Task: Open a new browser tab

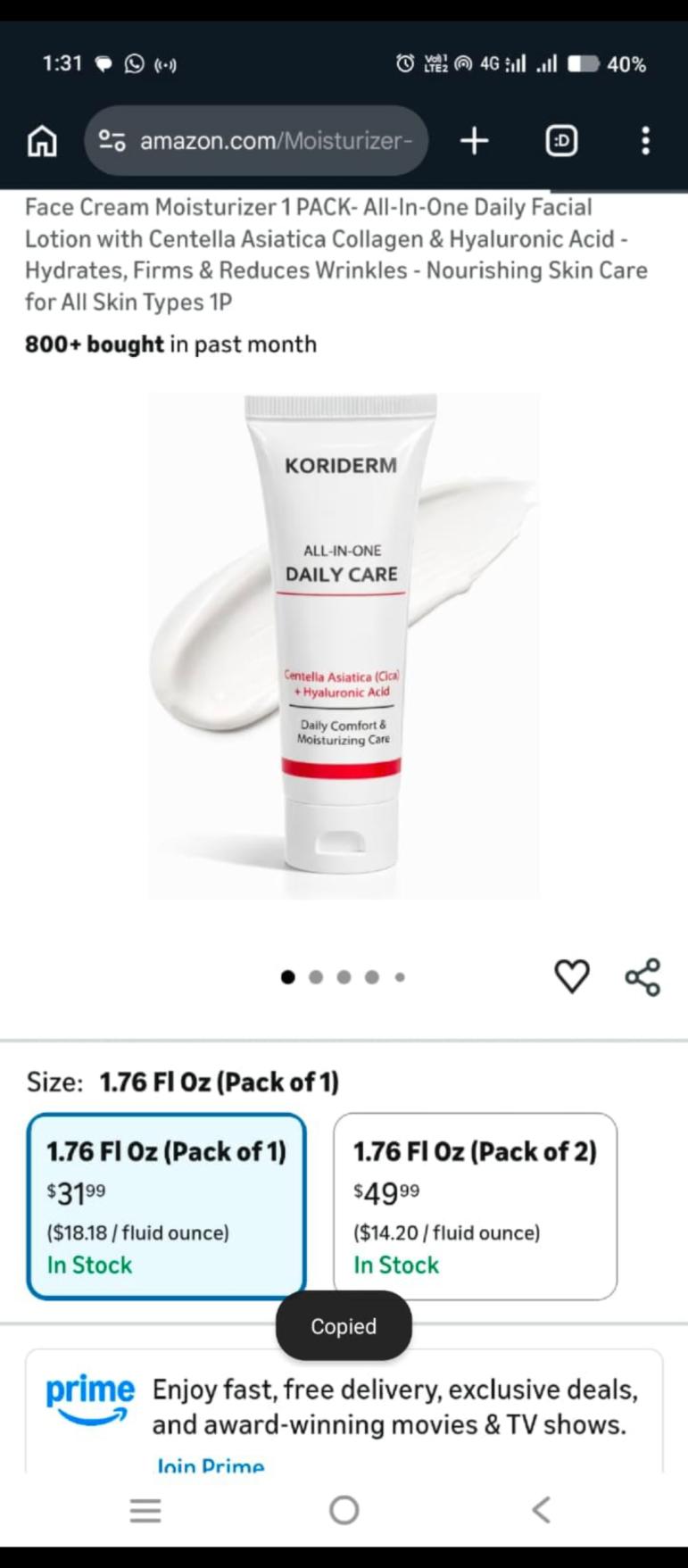Action: (474, 141)
